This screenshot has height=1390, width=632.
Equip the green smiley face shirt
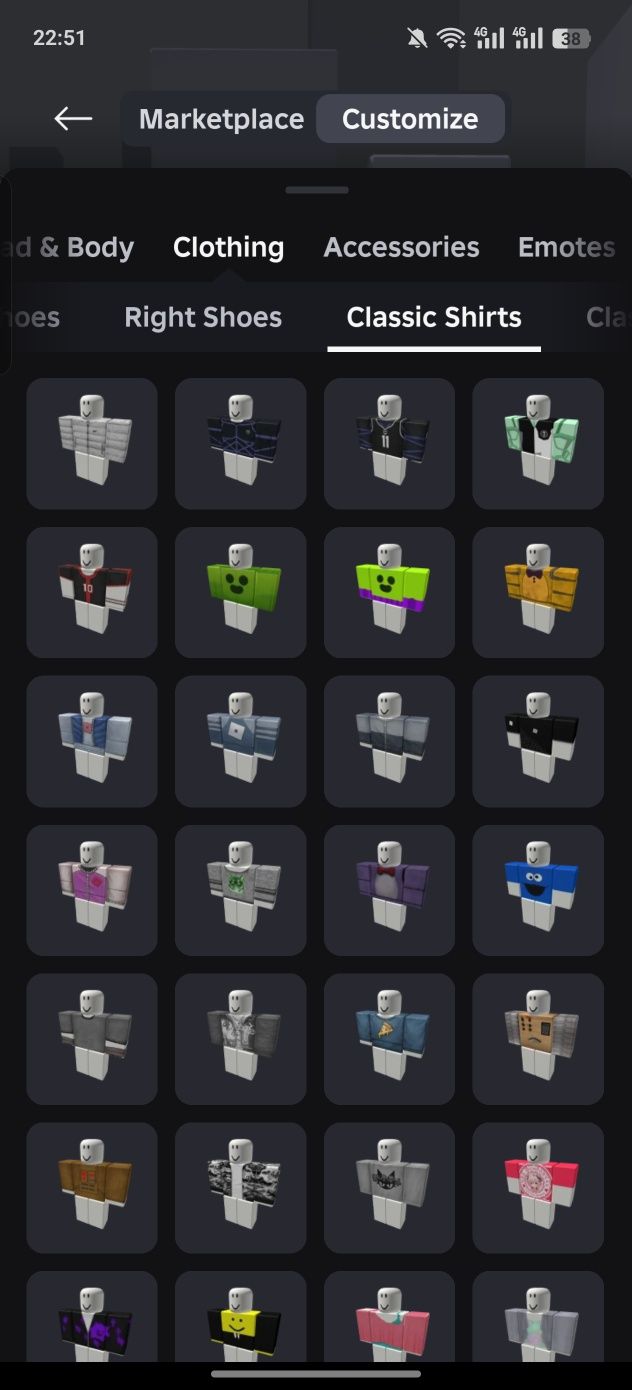click(240, 592)
